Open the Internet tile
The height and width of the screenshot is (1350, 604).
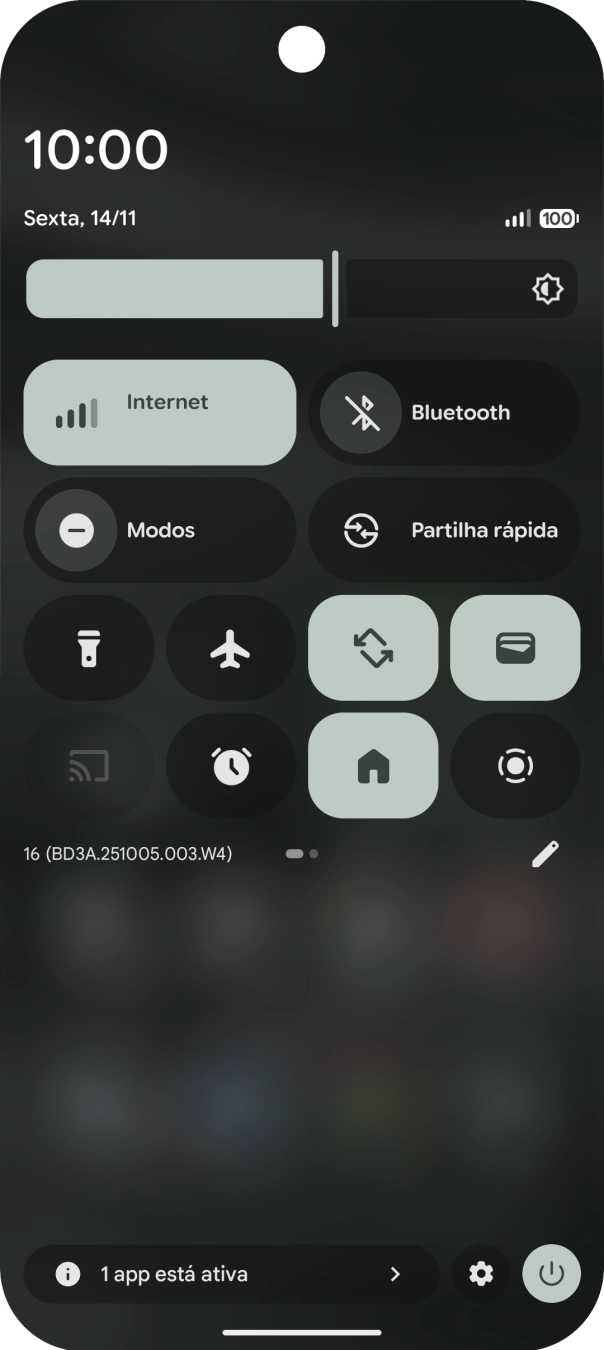(160, 412)
